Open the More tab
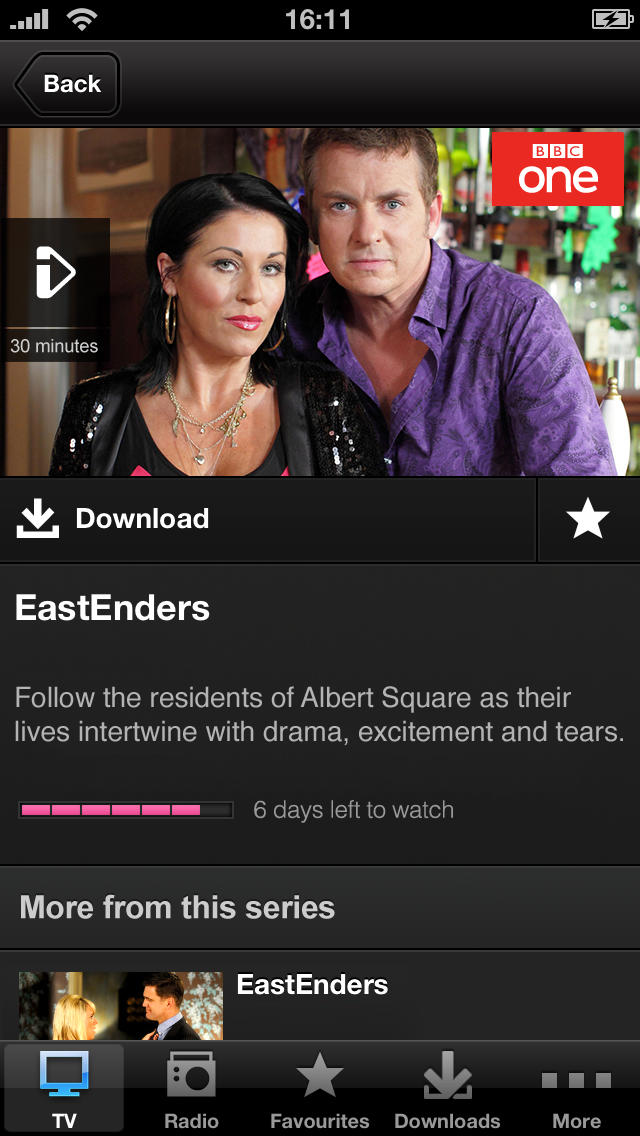Viewport: 640px width, 1136px height. (576, 1090)
